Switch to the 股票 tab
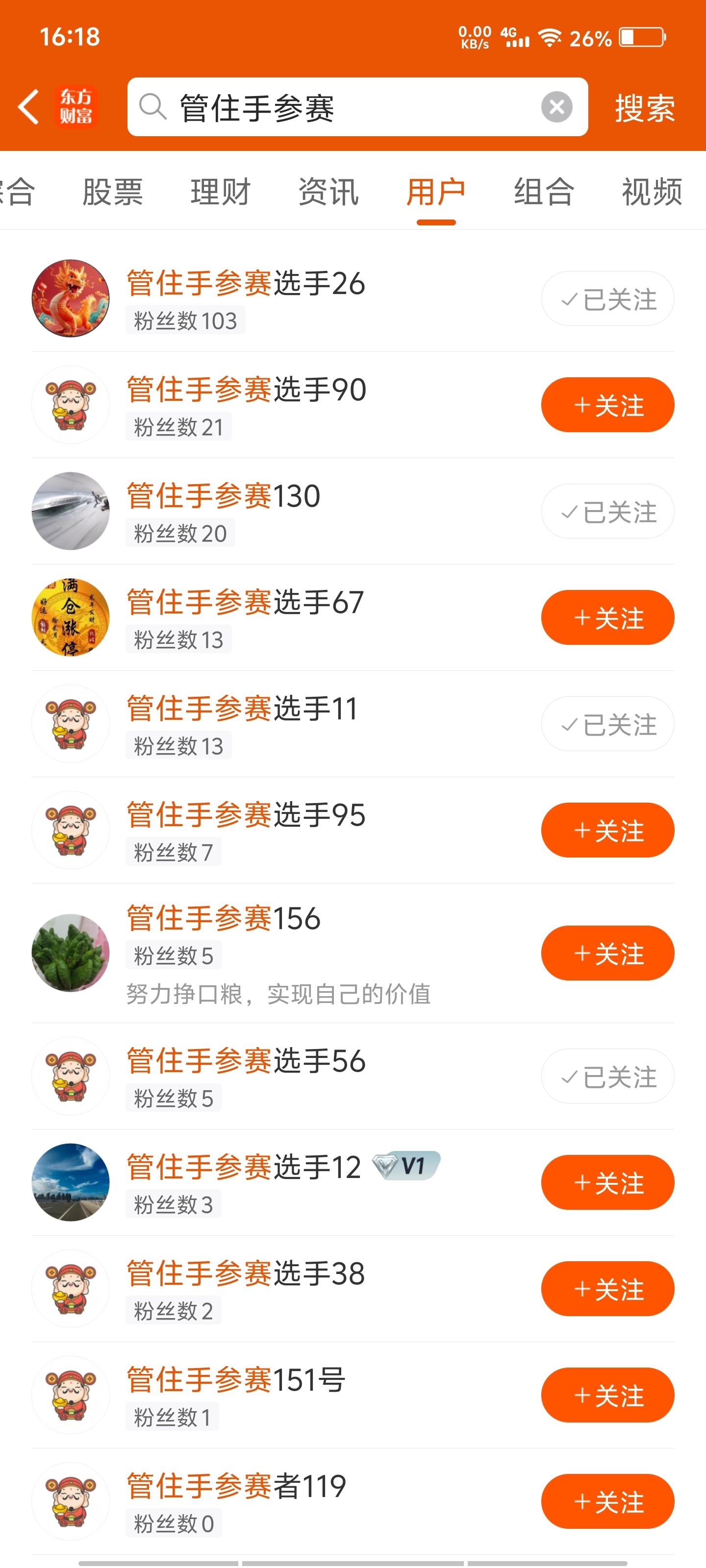Viewport: 706px width, 1568px height. coord(113,192)
